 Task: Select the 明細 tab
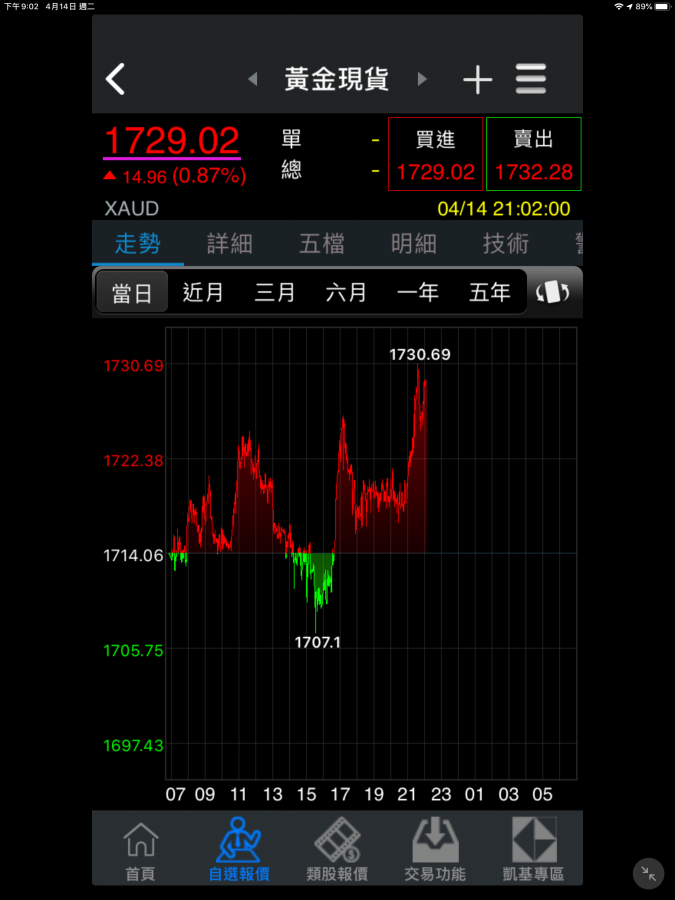tap(413, 243)
